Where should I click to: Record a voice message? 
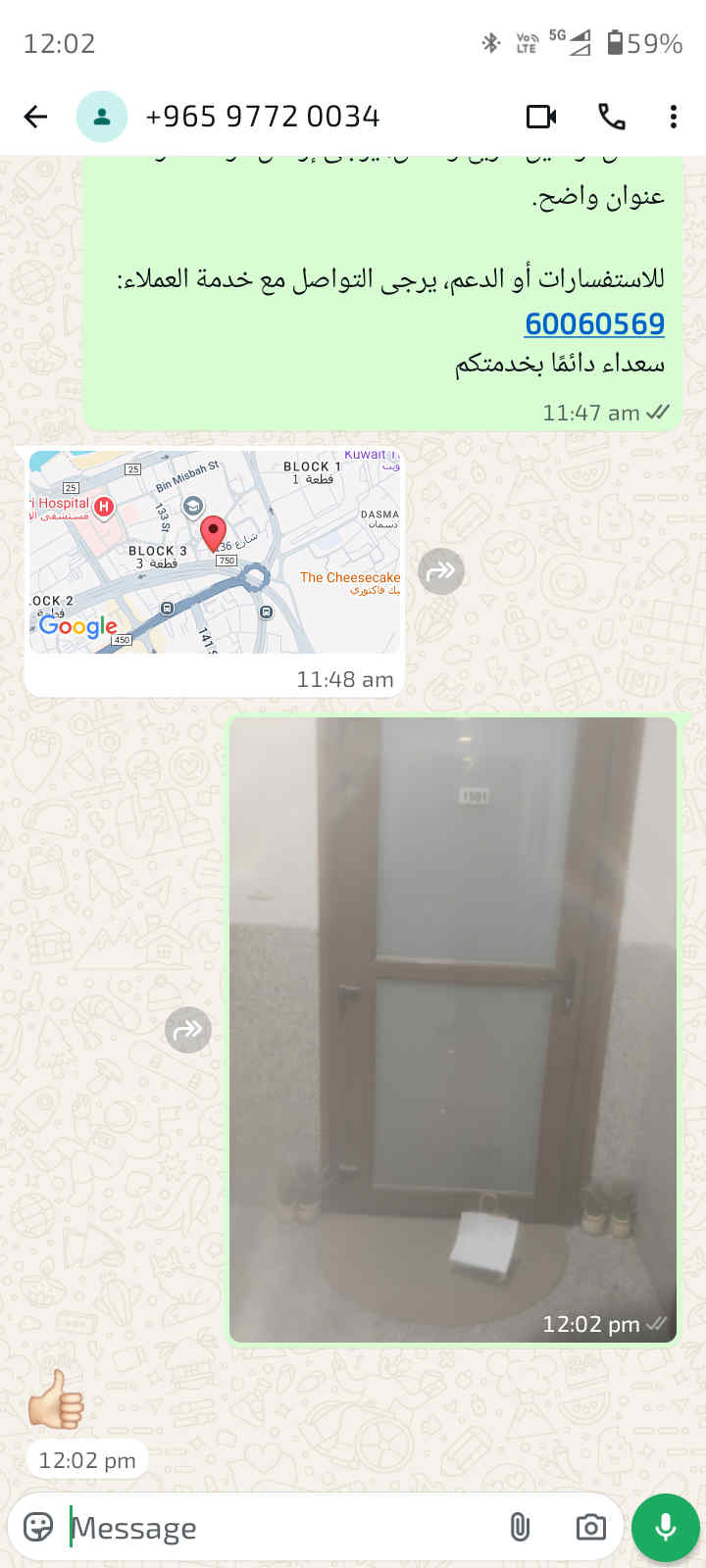click(665, 1527)
